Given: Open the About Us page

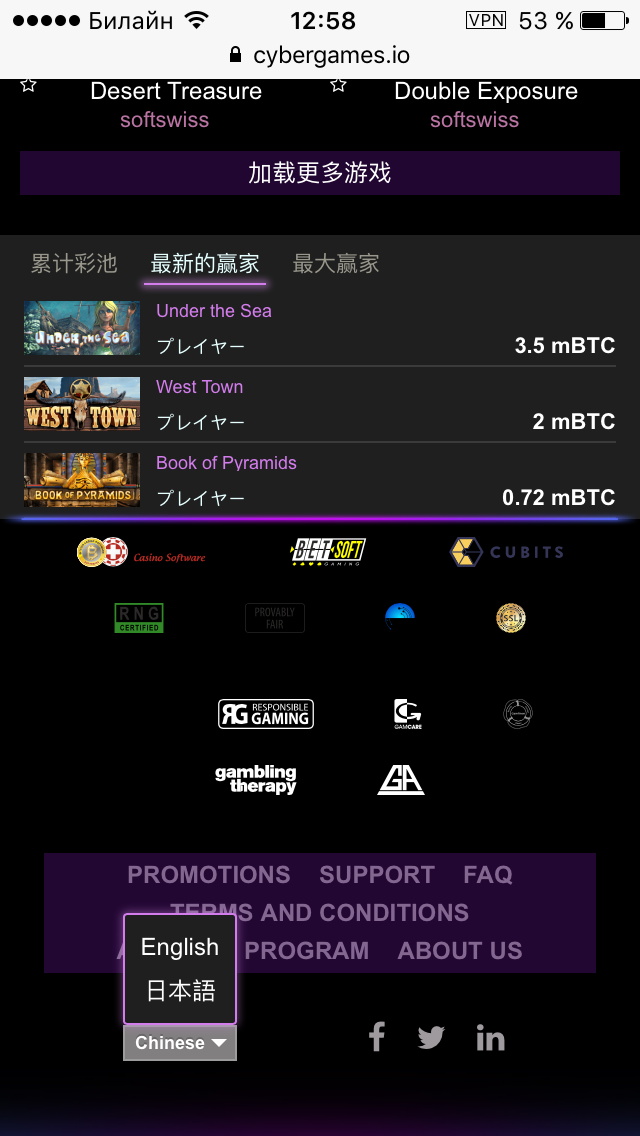Looking at the screenshot, I should tap(460, 951).
